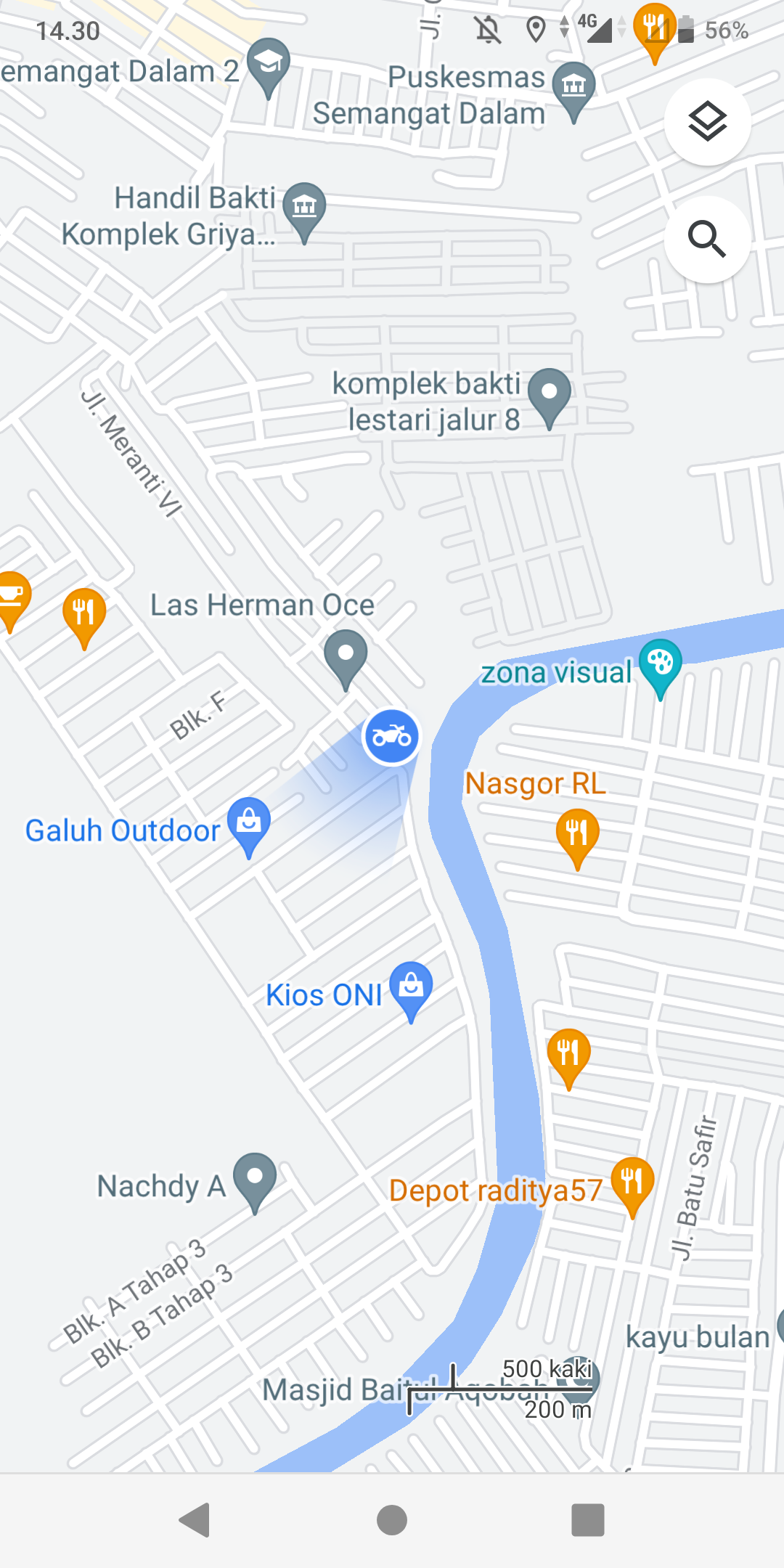
Task: Open the map search button
Action: click(x=707, y=239)
